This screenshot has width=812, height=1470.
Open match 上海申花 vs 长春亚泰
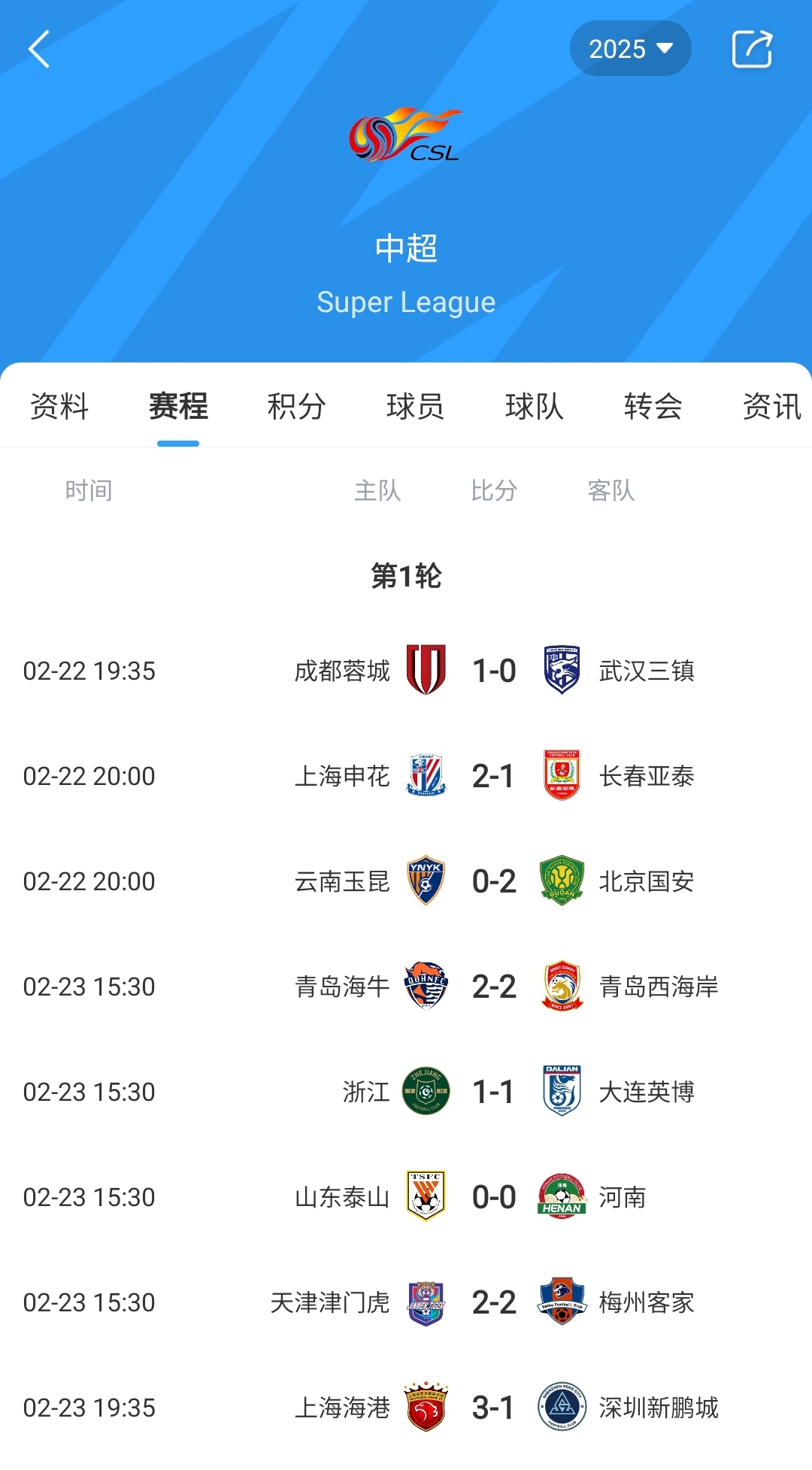(493, 776)
